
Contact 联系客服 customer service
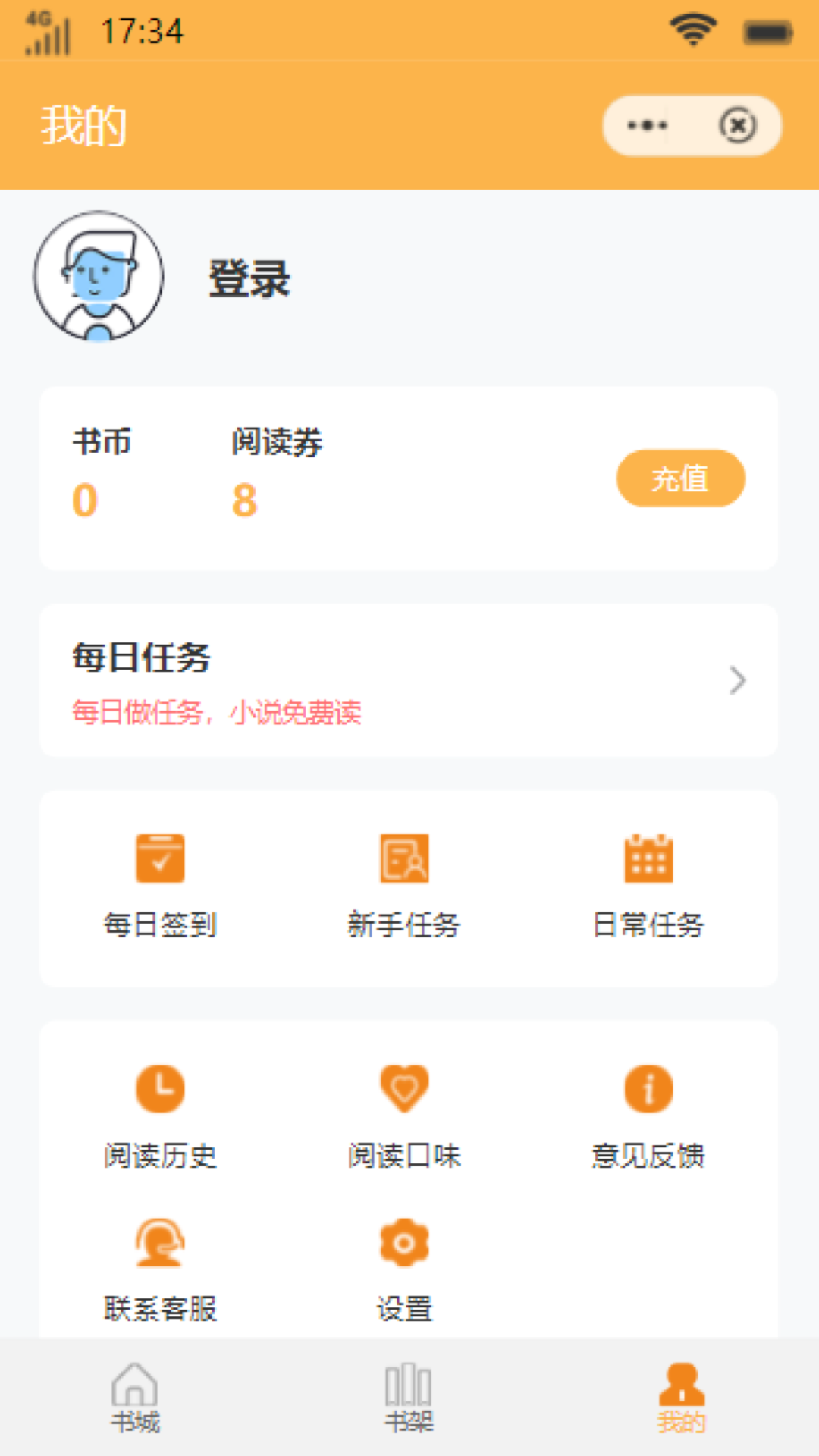pos(160,1244)
